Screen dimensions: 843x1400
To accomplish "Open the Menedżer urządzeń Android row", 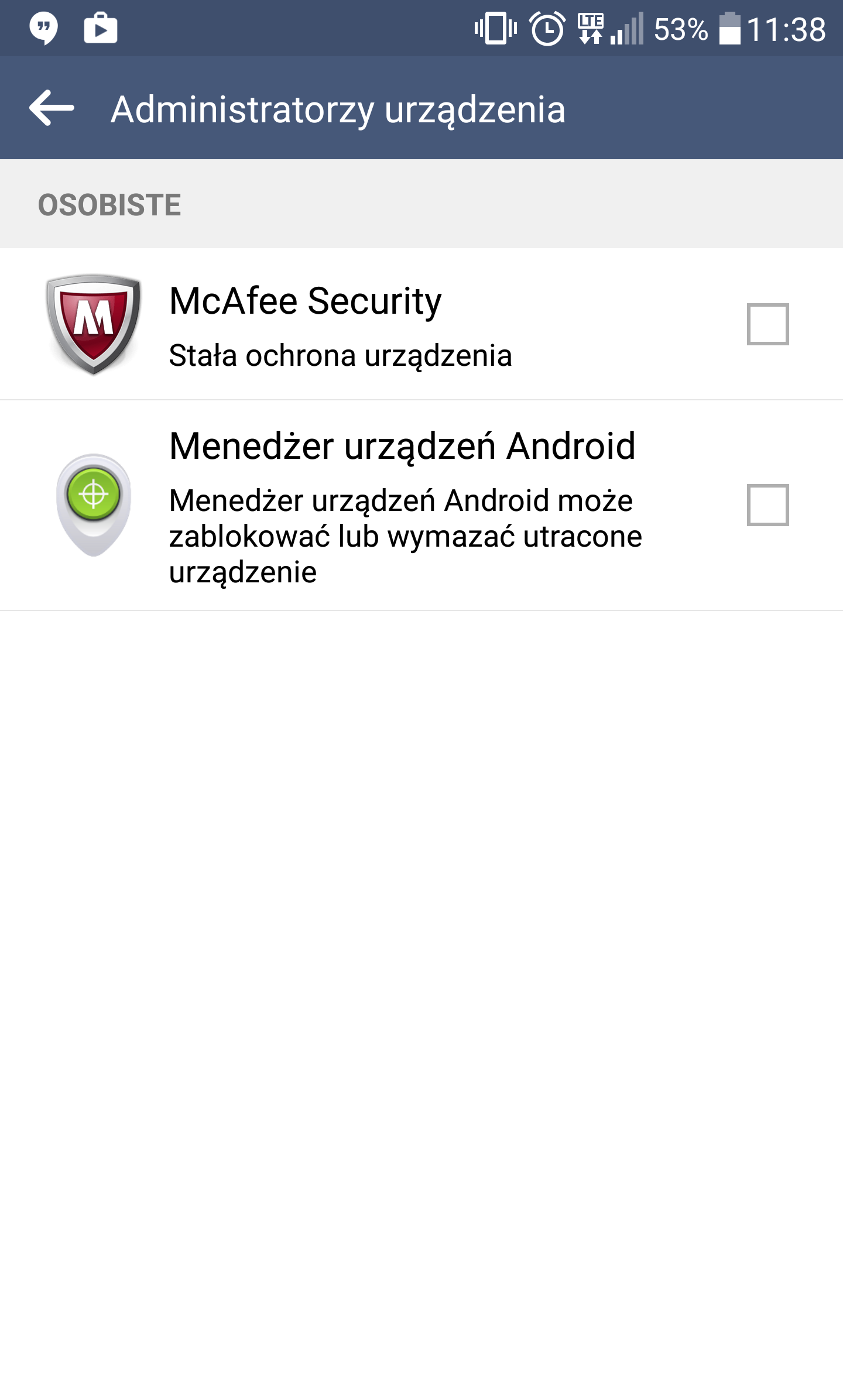I will (404, 506).
